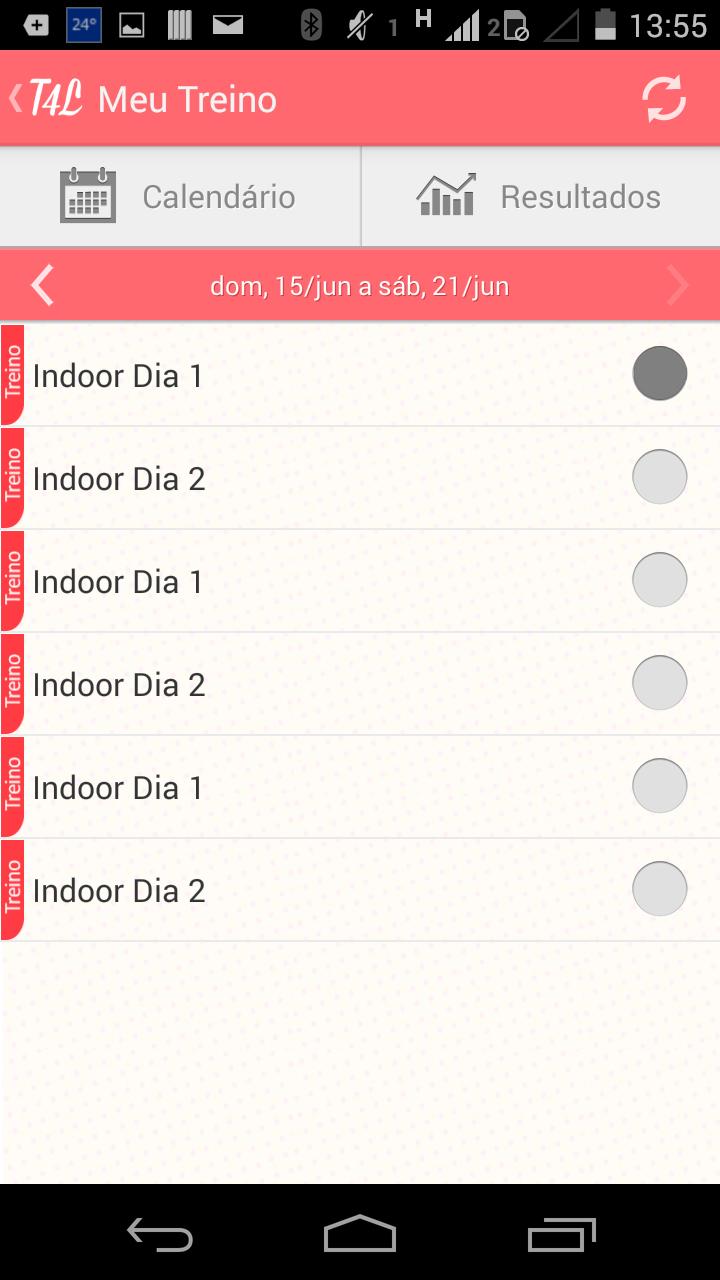Open the Calendário tab
Screen dimensions: 720x1280
[180, 197]
